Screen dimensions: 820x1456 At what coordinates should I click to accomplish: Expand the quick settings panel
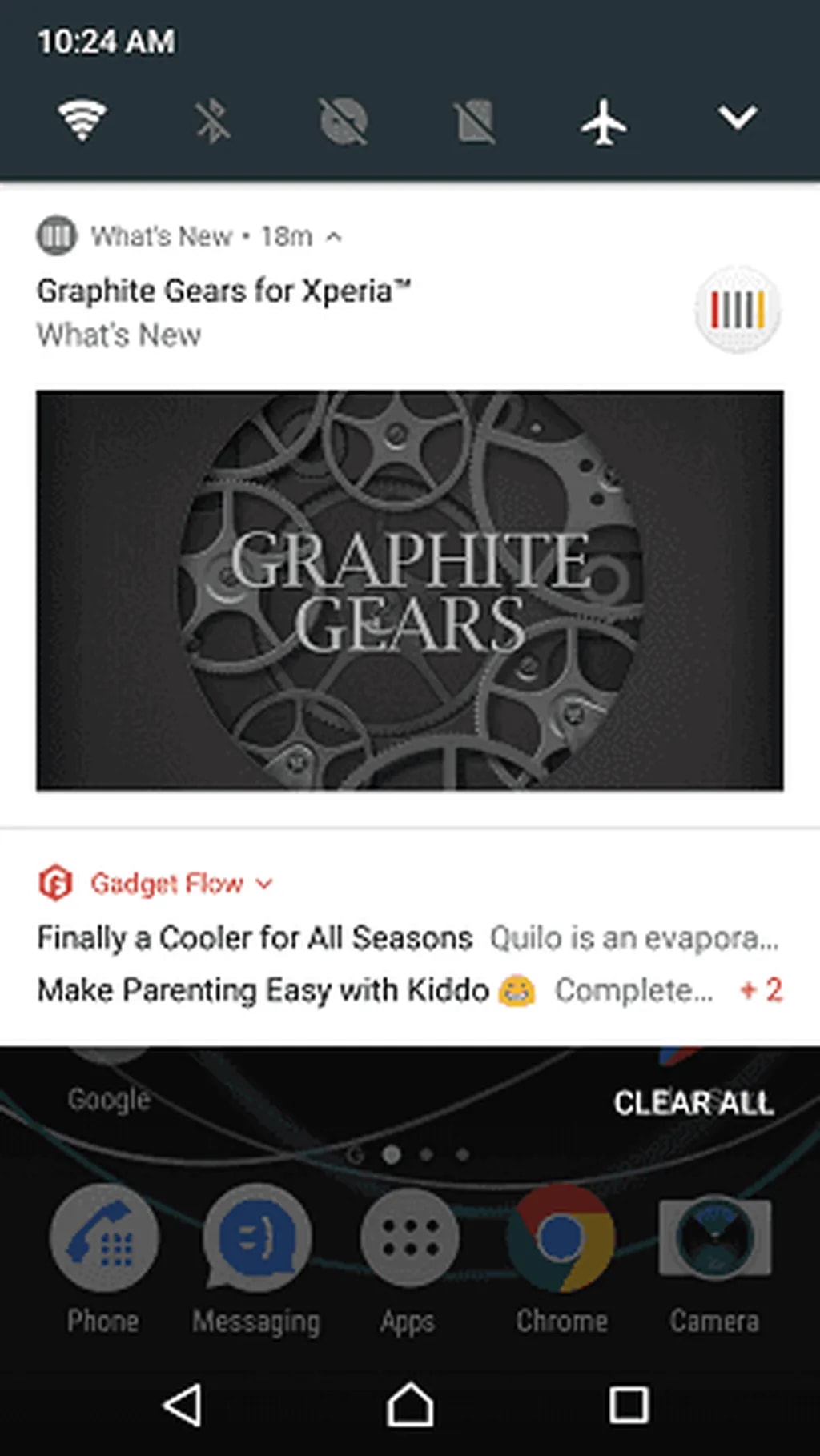[x=737, y=118]
